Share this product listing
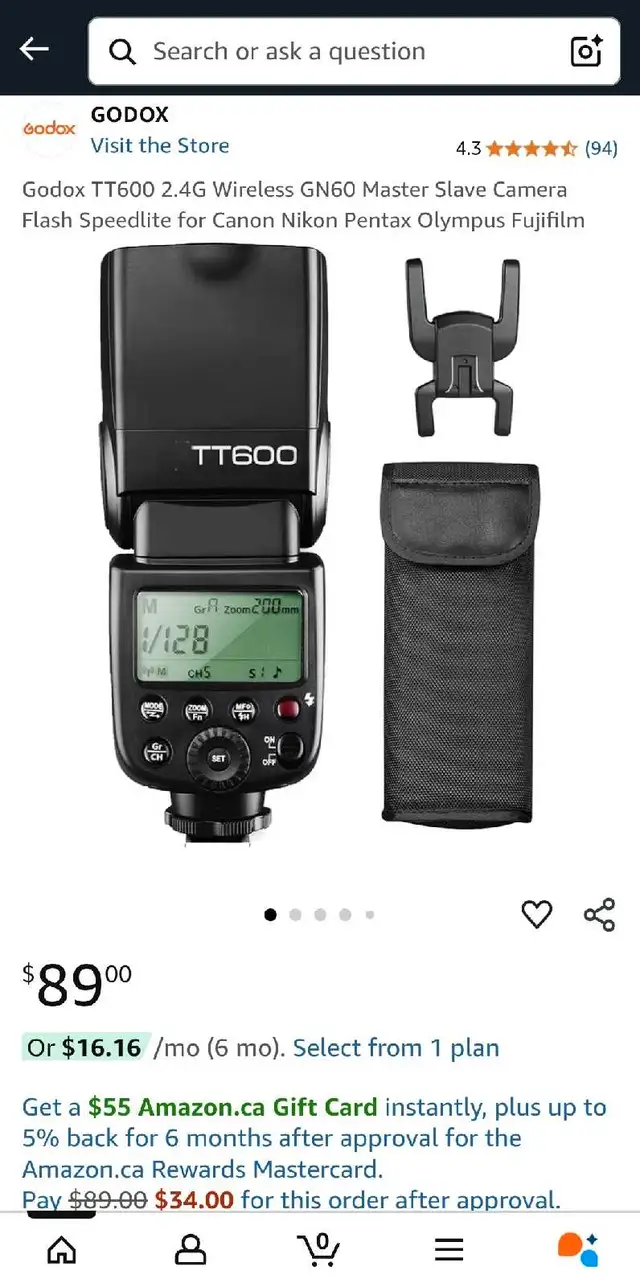Viewport: 640px width, 1286px height. pyautogui.click(x=599, y=914)
